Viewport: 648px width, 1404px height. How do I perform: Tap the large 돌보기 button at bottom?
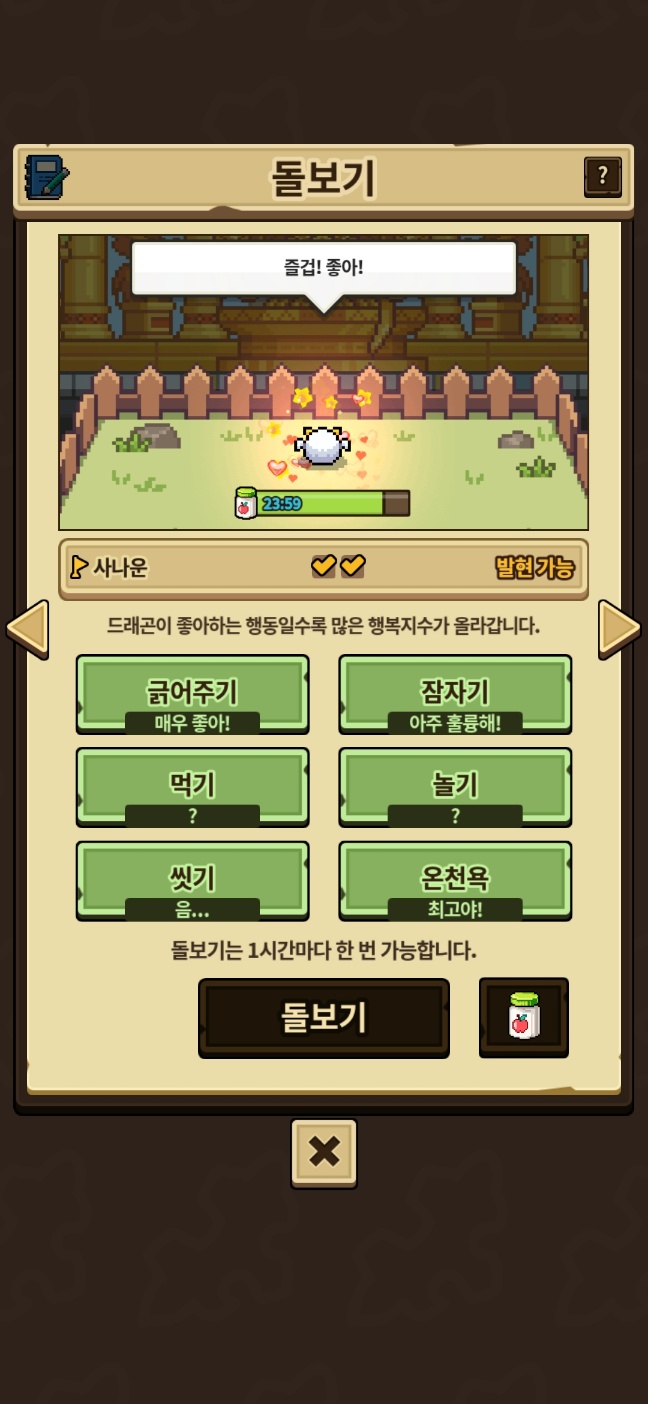(x=324, y=1017)
